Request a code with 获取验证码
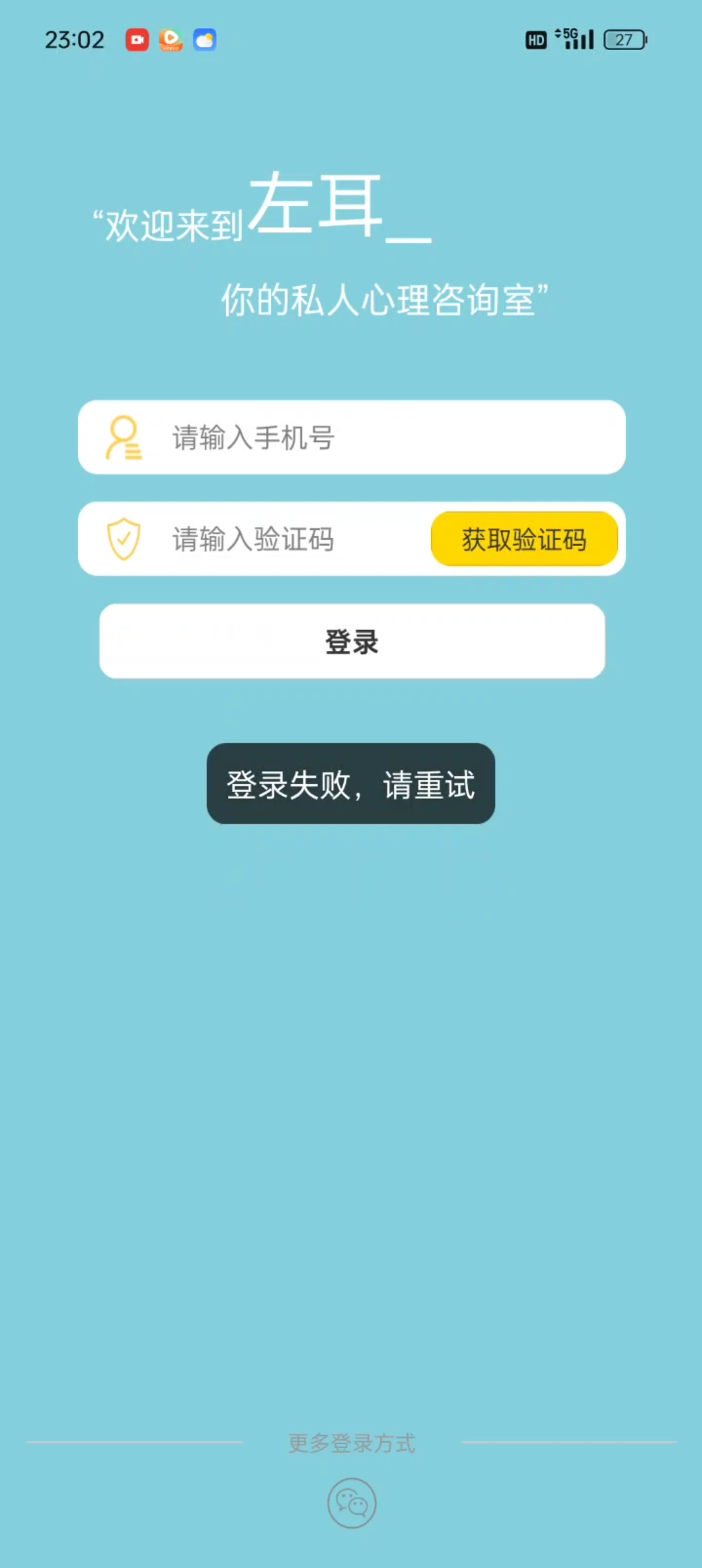 [524, 539]
